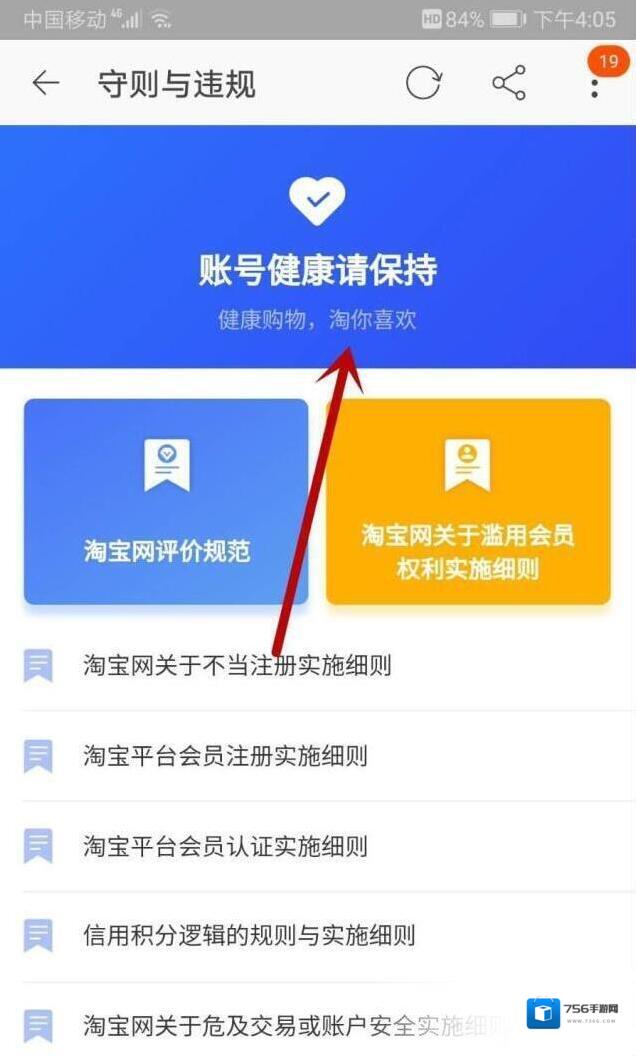Open 淘宝网关于危及交易或账户安全实施细则
This screenshot has height=1056, width=636.
click(290, 1025)
